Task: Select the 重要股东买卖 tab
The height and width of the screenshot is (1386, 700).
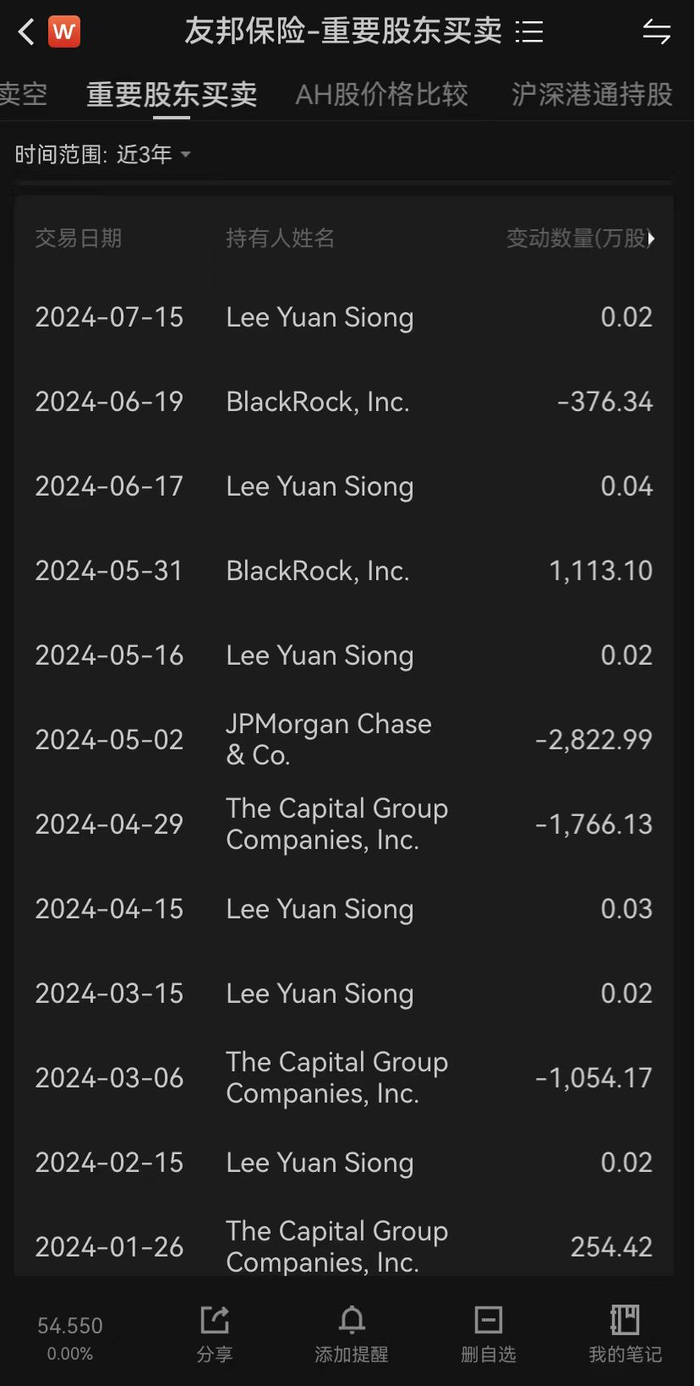Action: point(172,95)
